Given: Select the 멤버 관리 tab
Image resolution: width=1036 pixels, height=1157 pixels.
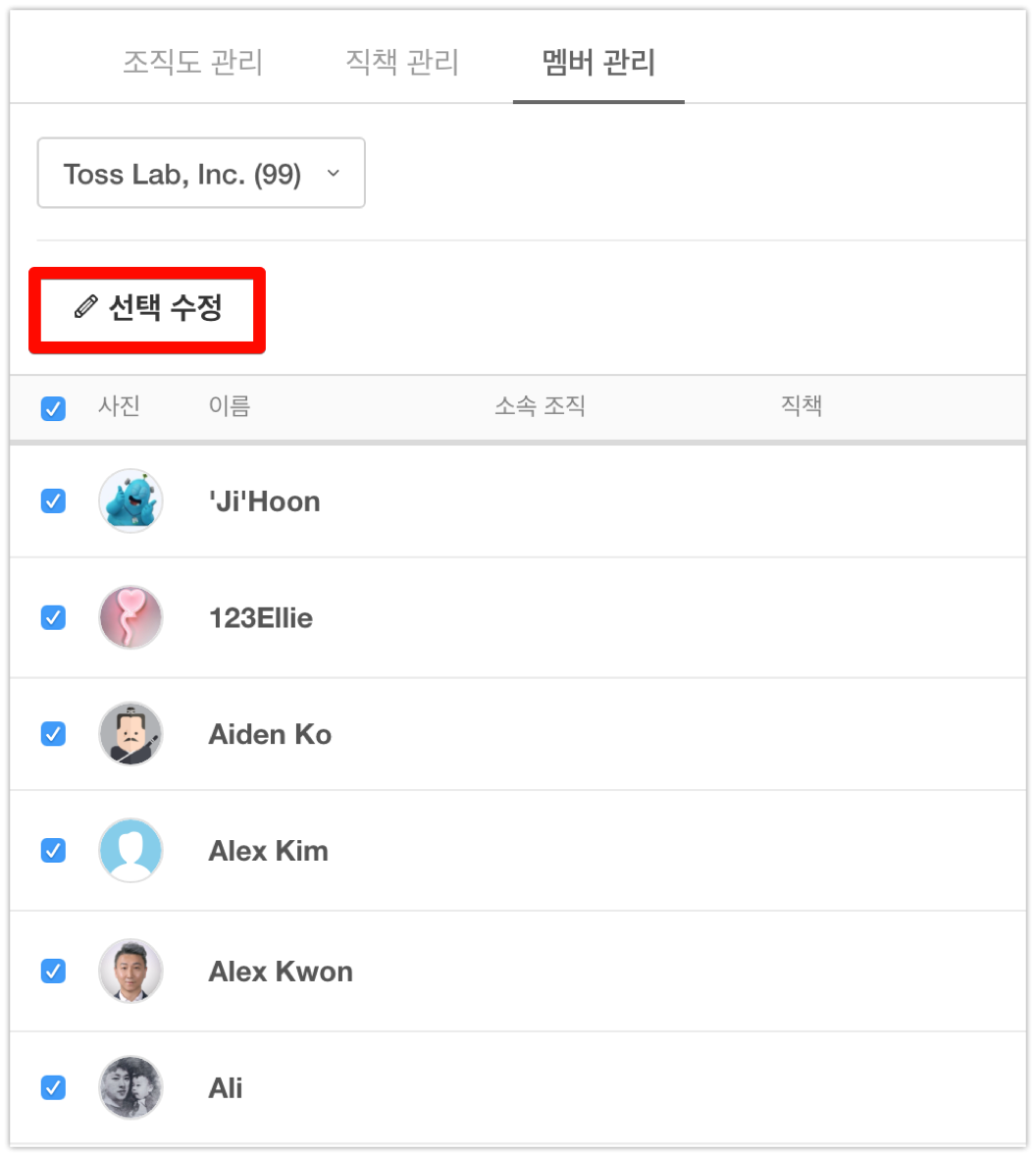Looking at the screenshot, I should (598, 63).
